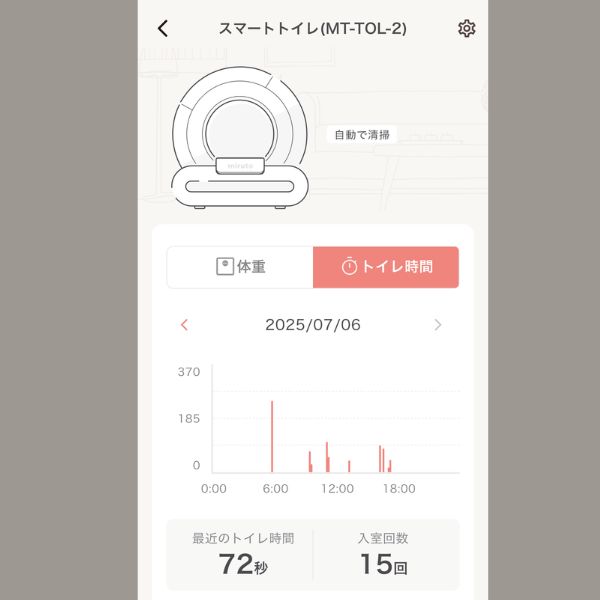Tap the 自動で清掃 label
Image resolution: width=600 pixels, height=600 pixels.
(361, 134)
